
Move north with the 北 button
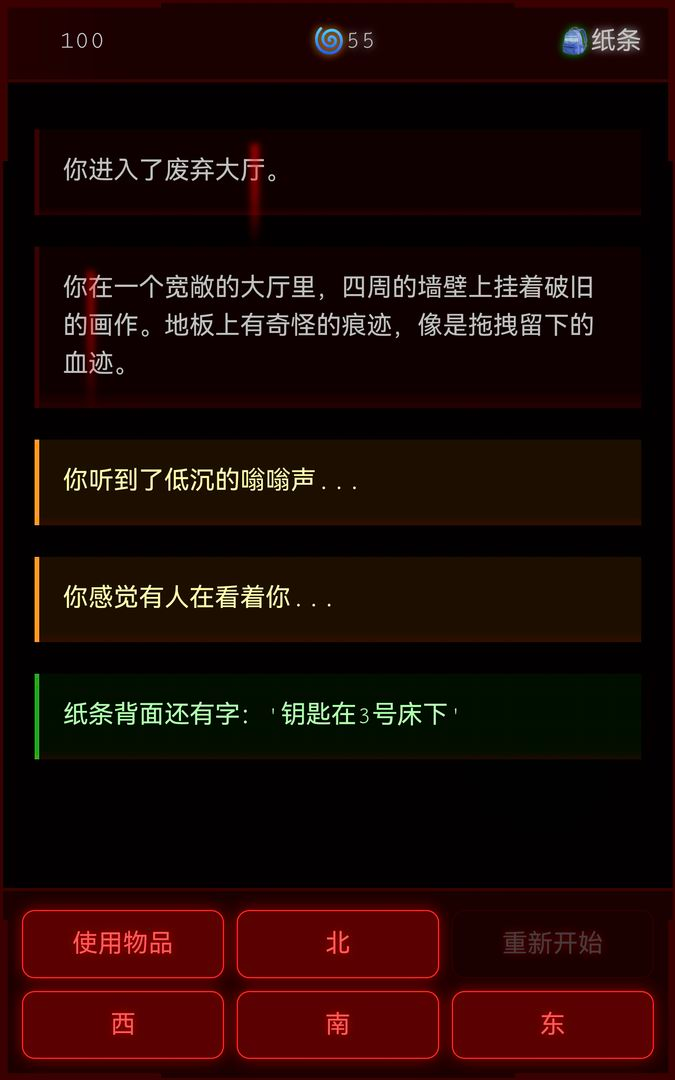coord(338,943)
